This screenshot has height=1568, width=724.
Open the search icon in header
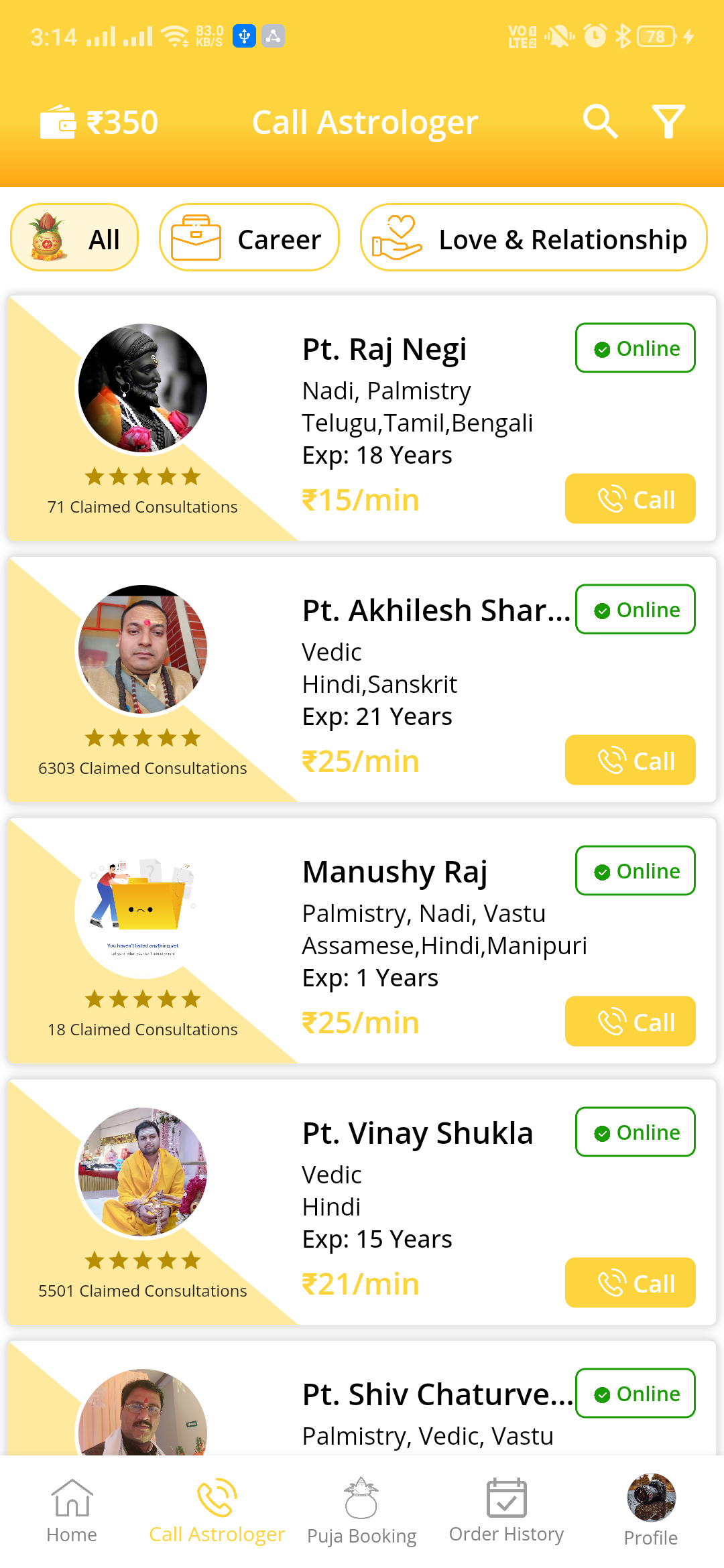point(599,121)
